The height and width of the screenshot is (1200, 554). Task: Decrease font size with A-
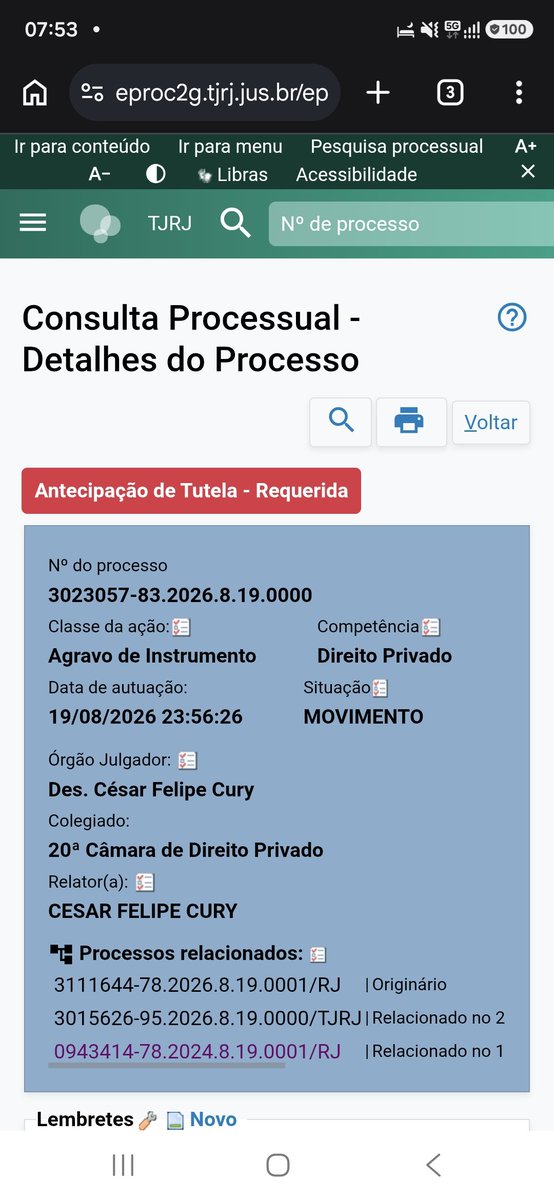point(100,174)
